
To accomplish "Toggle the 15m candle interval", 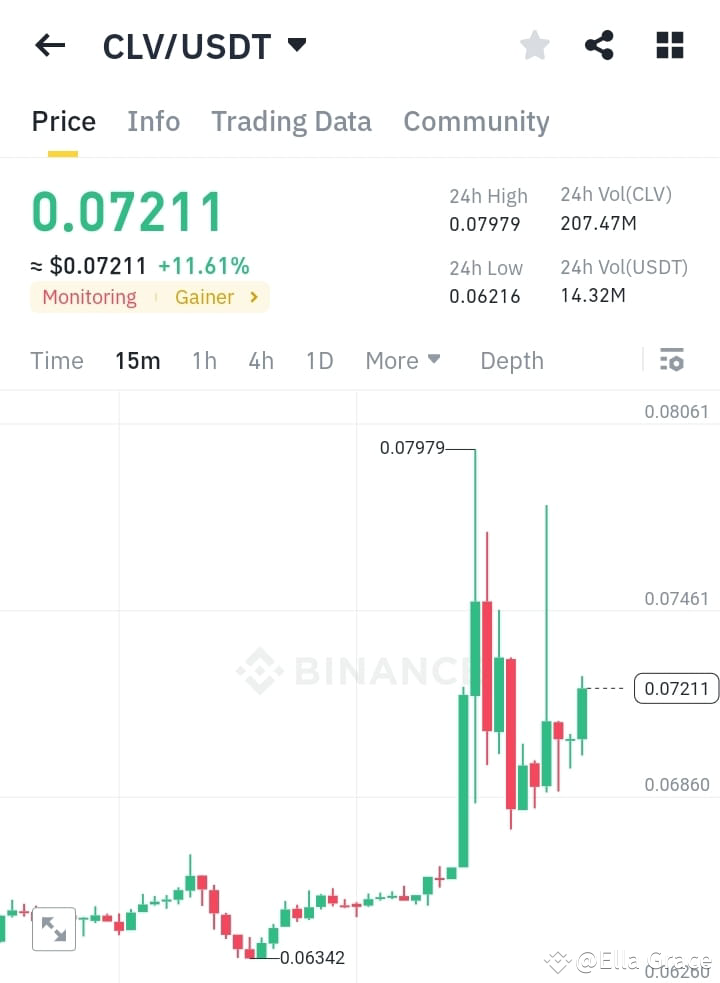I will [138, 360].
